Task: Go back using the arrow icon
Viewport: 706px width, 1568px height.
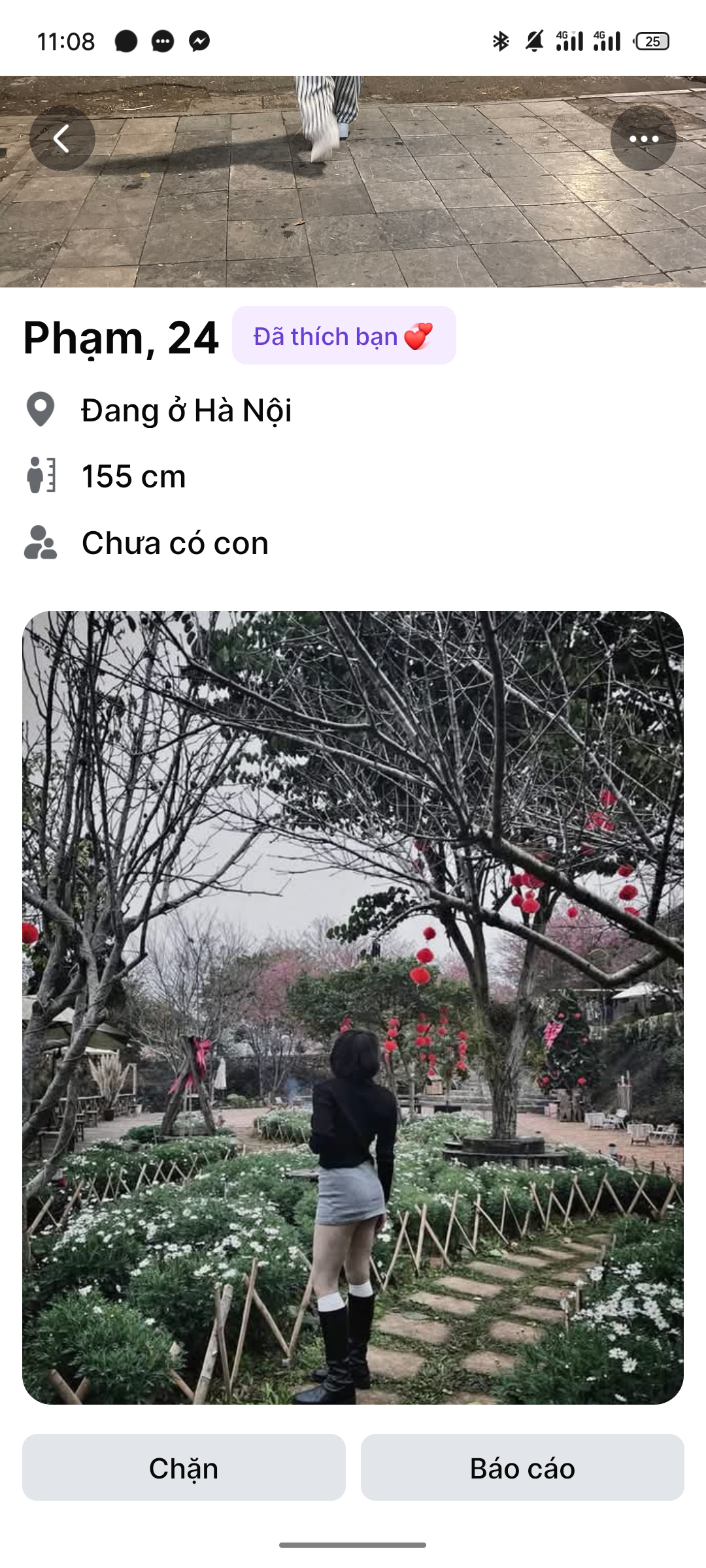Action: [x=62, y=139]
